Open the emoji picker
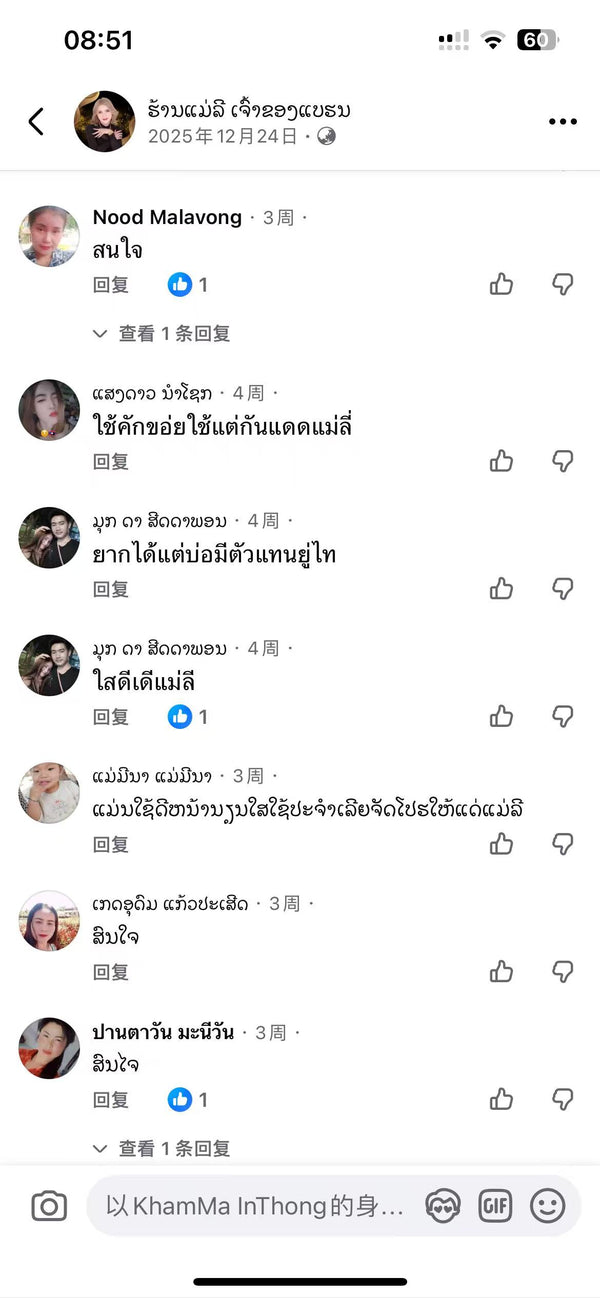The image size is (600, 1298). pyautogui.click(x=547, y=1206)
